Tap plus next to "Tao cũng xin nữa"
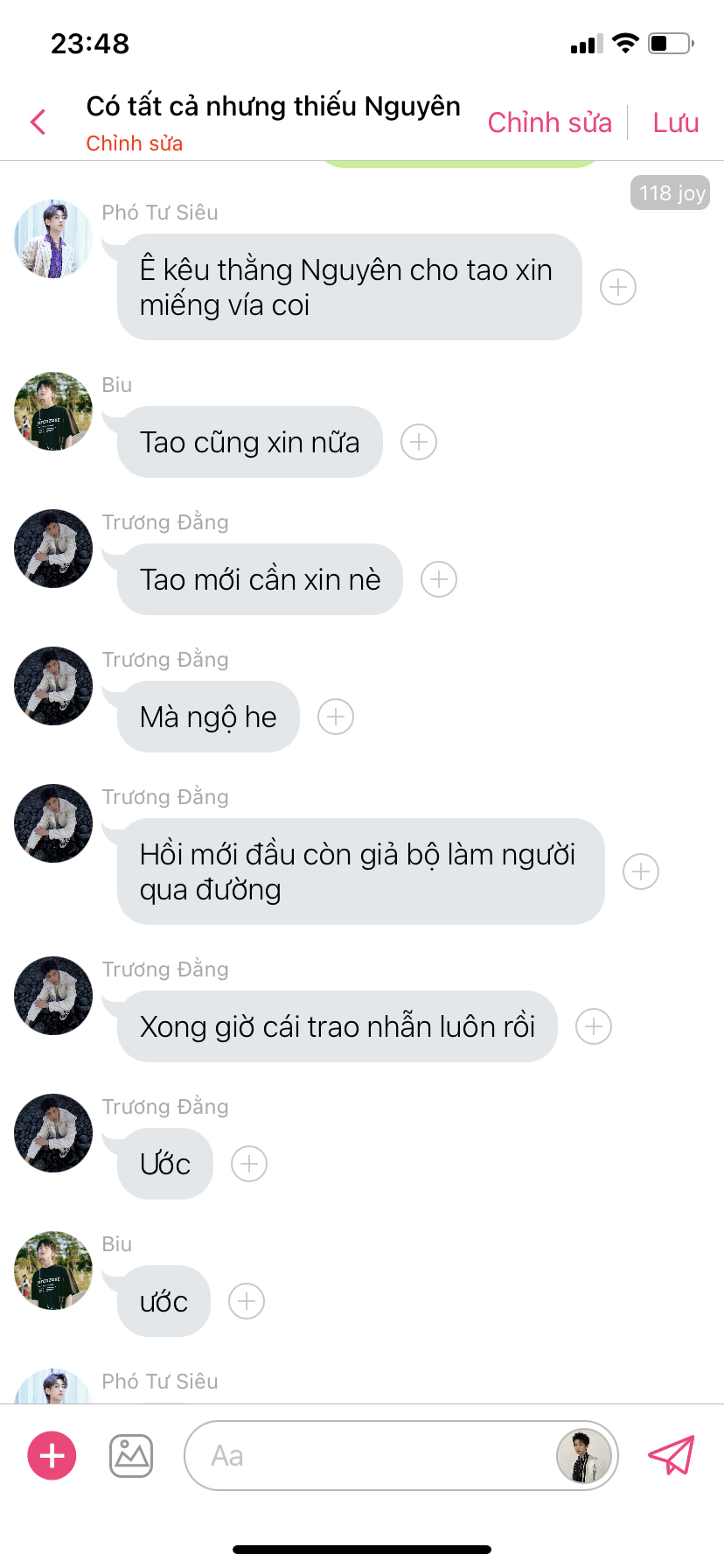The width and height of the screenshot is (724, 1568). (x=419, y=442)
